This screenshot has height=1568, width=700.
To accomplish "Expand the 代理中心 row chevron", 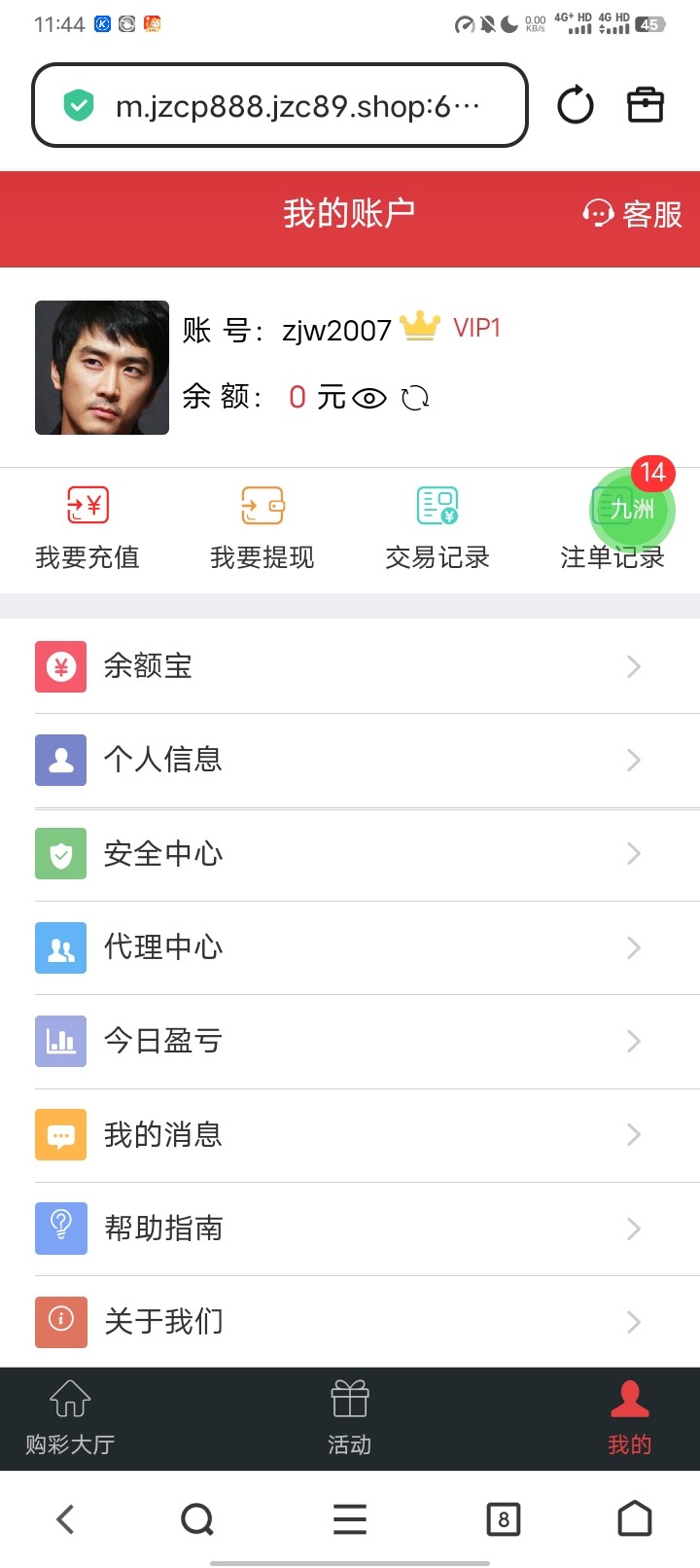I will [x=634, y=947].
